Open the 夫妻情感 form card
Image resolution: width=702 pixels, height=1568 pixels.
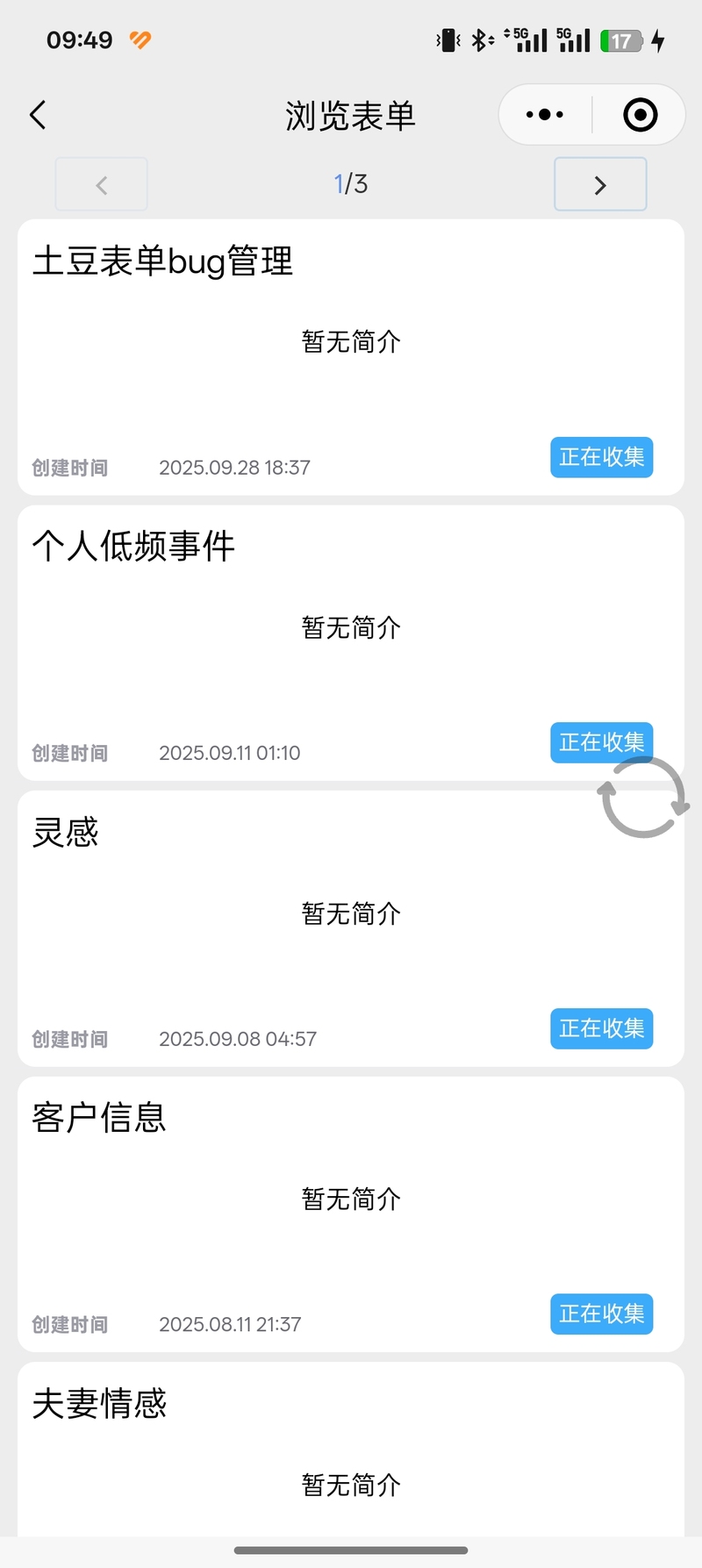coord(351,1448)
